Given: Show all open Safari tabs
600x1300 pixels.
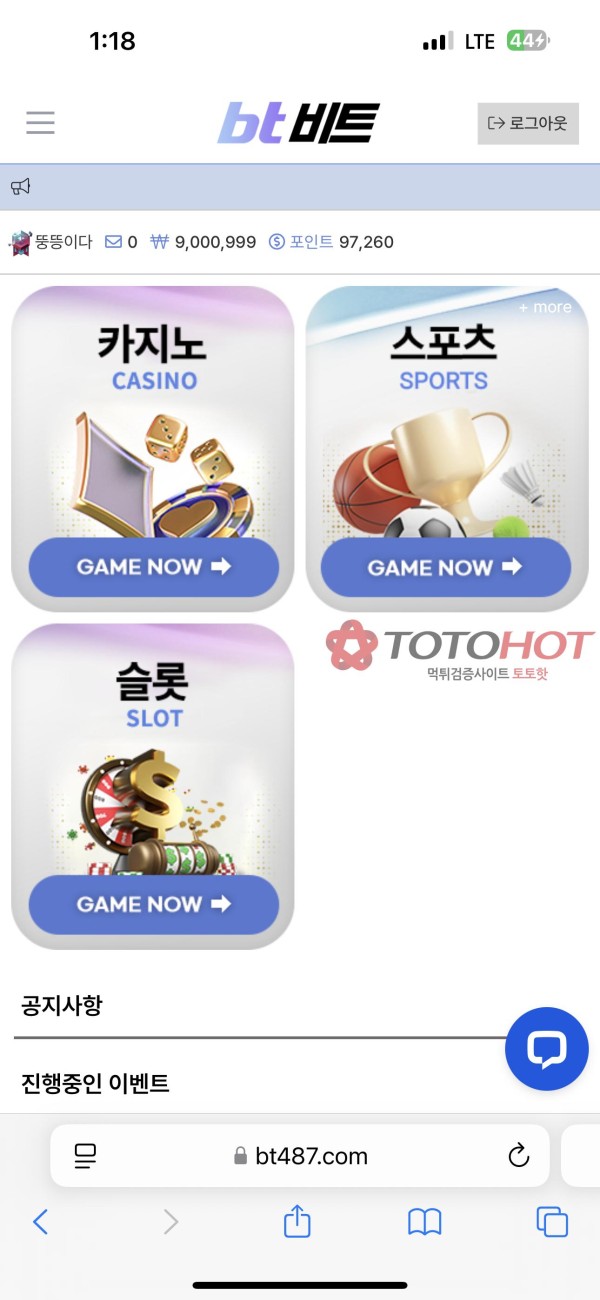Looking at the screenshot, I should [551, 1221].
